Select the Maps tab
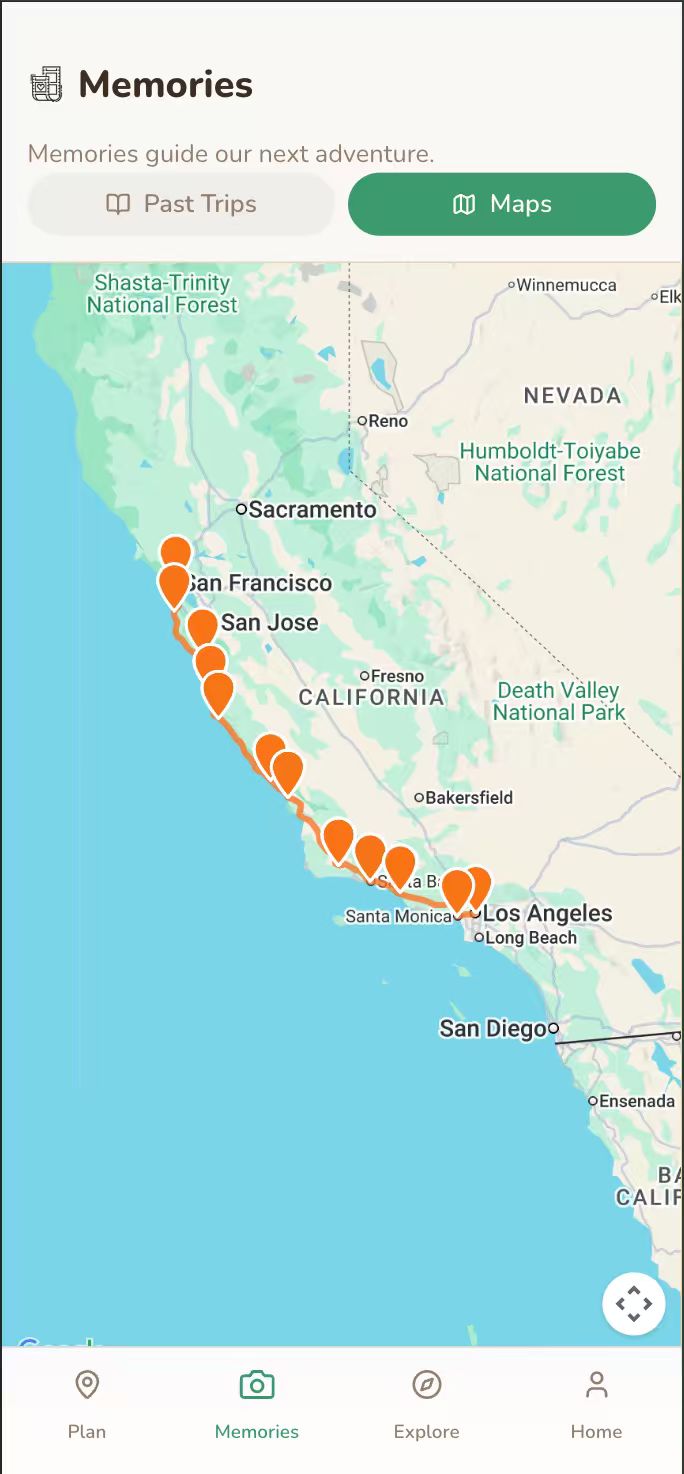 coord(502,204)
